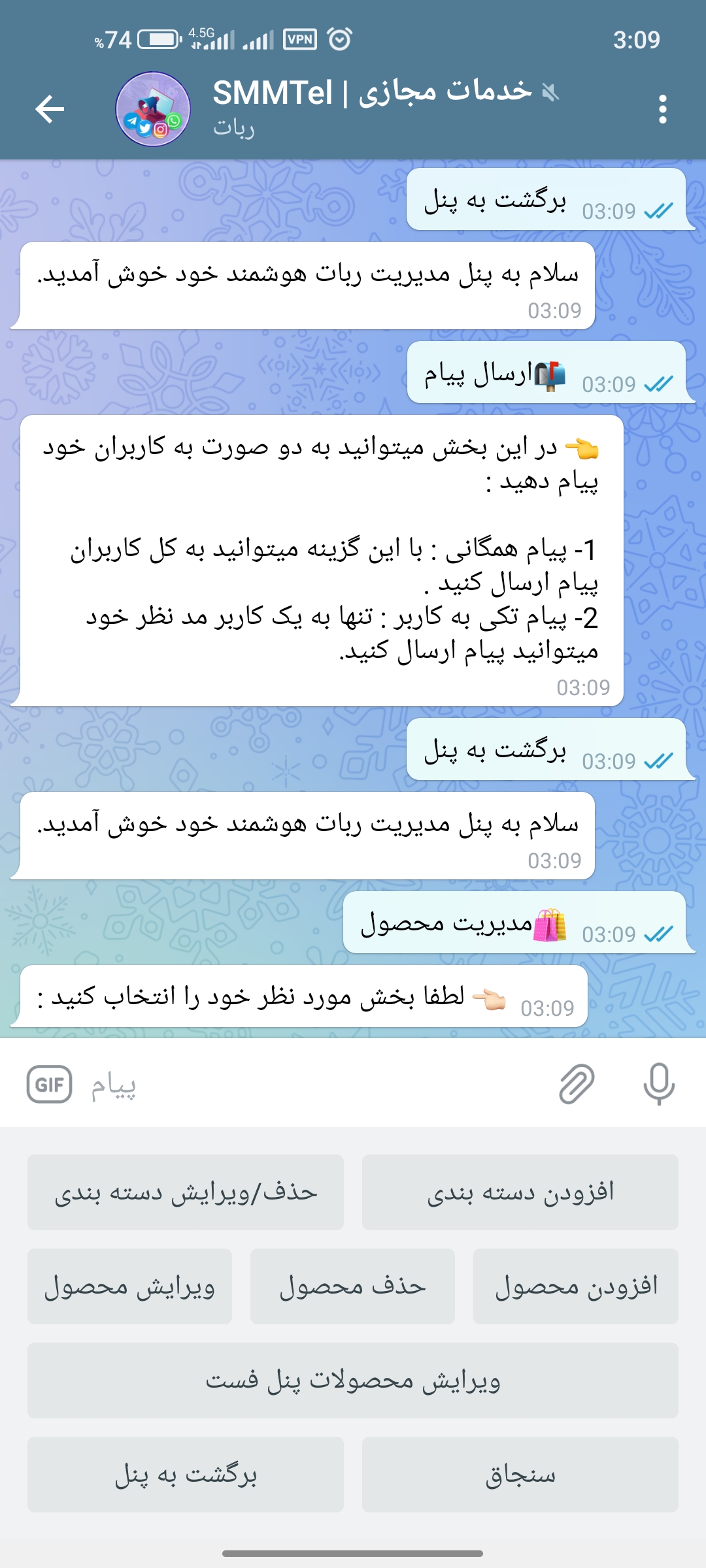Open the GIF picker
706x1568 pixels.
[50, 1085]
